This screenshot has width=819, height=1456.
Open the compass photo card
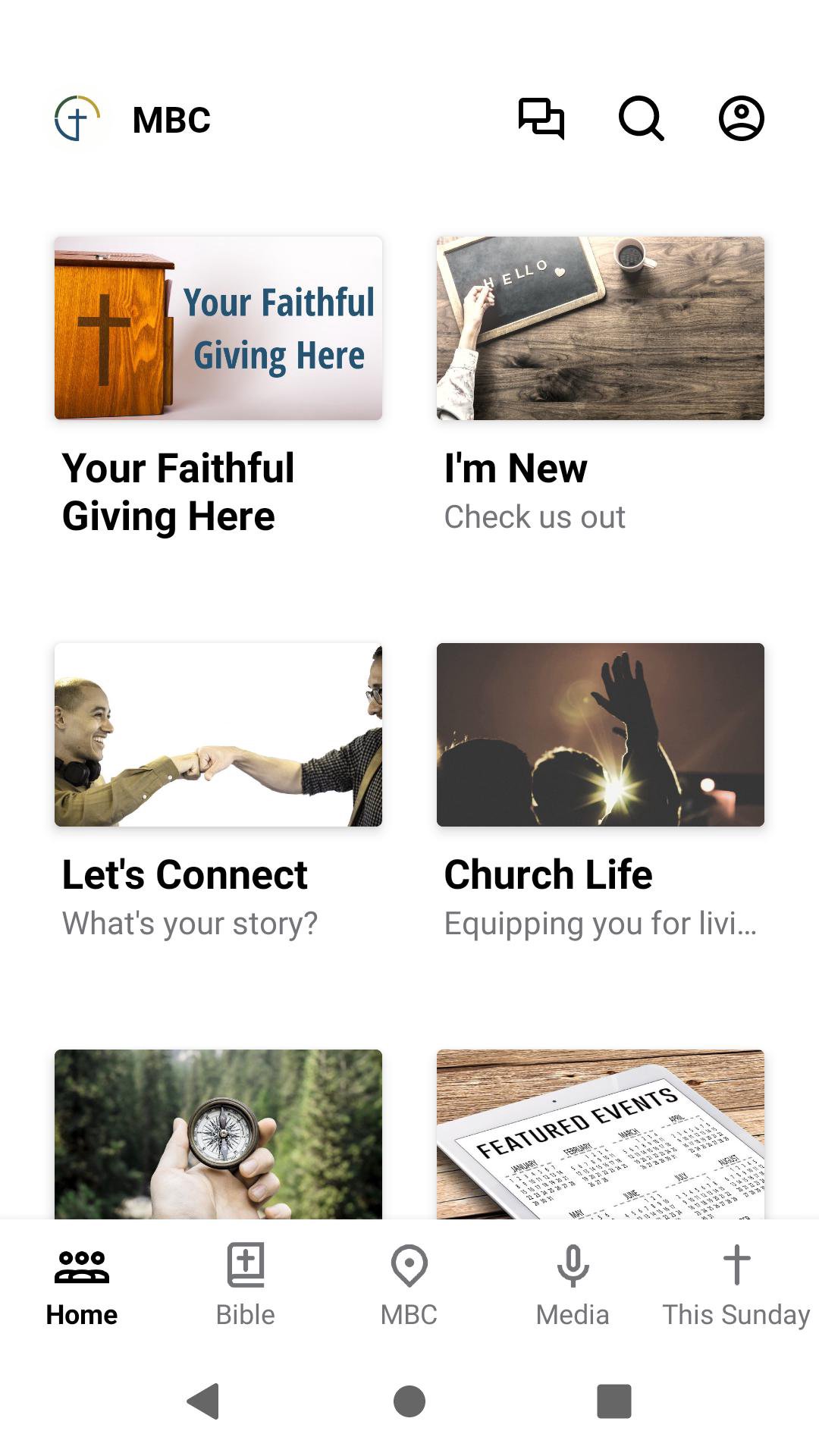218,1134
